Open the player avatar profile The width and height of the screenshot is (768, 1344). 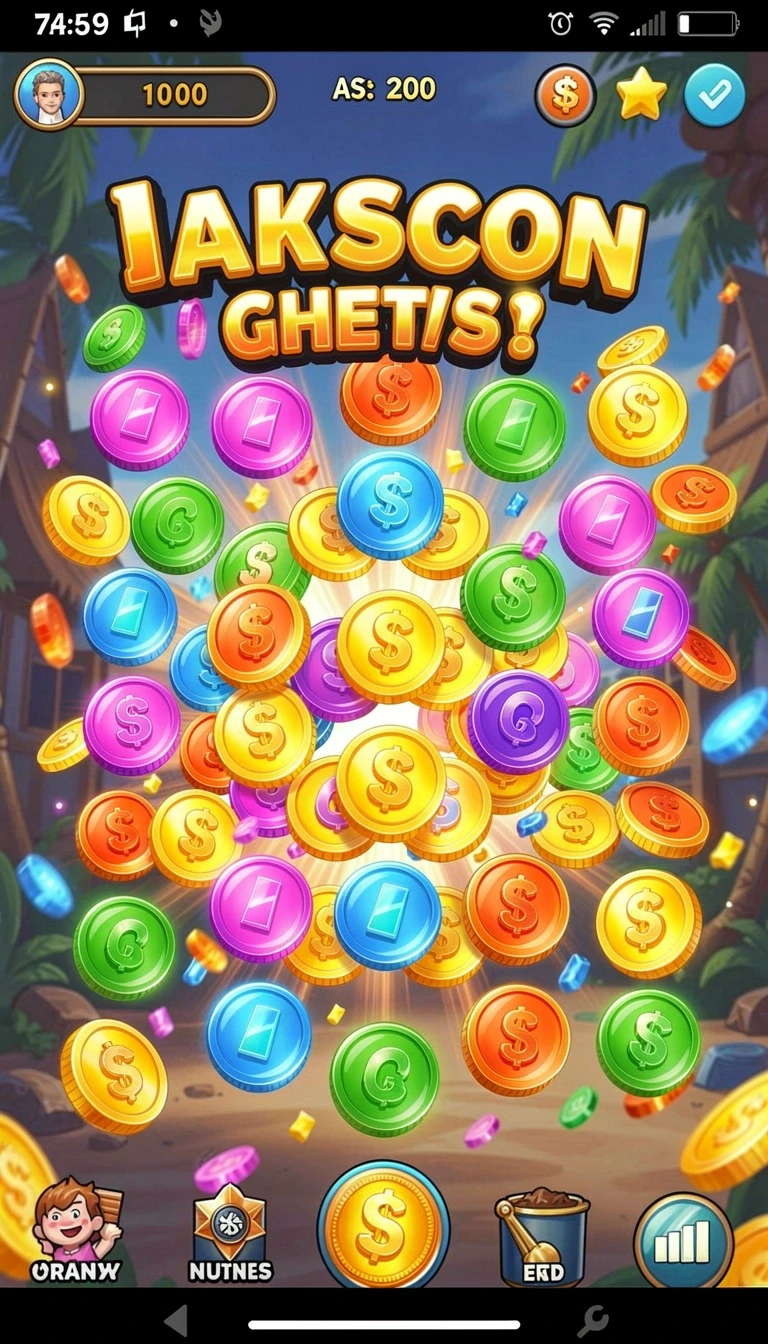pos(48,96)
